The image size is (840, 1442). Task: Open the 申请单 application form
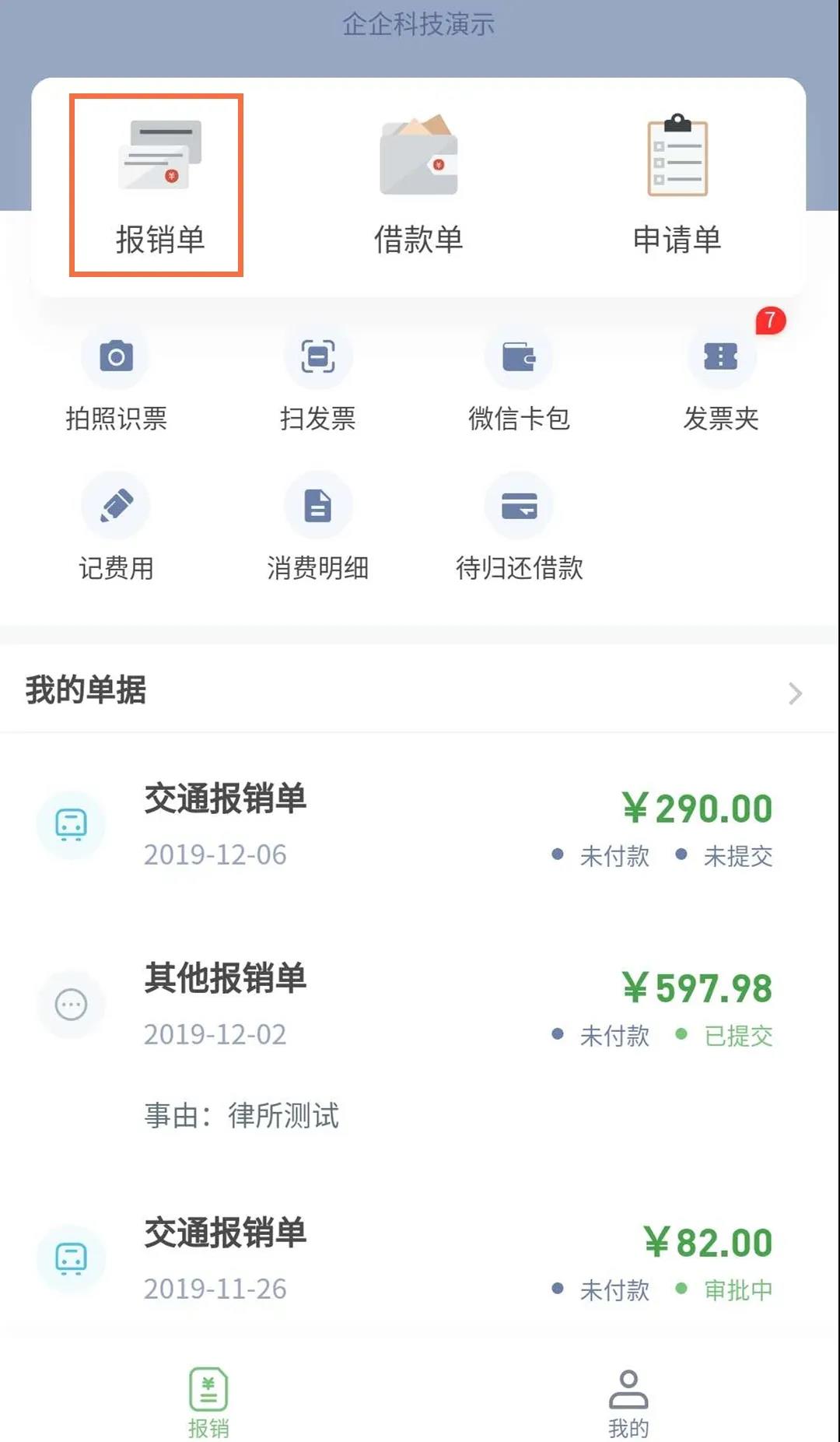coord(677,185)
